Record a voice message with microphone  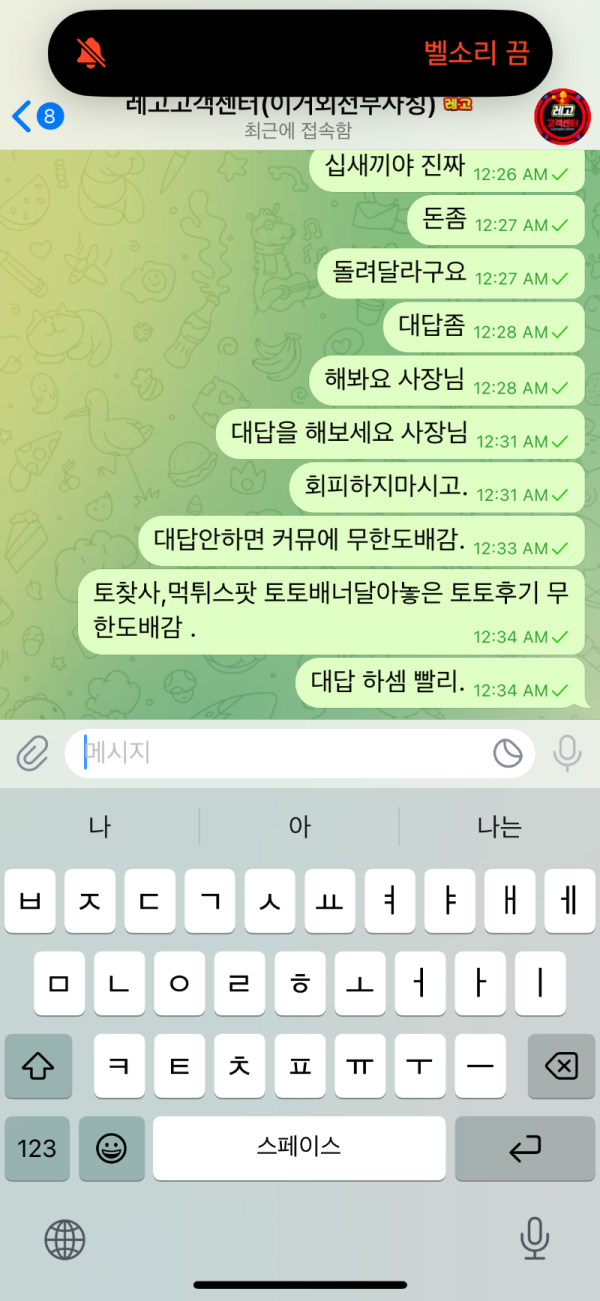(567, 753)
